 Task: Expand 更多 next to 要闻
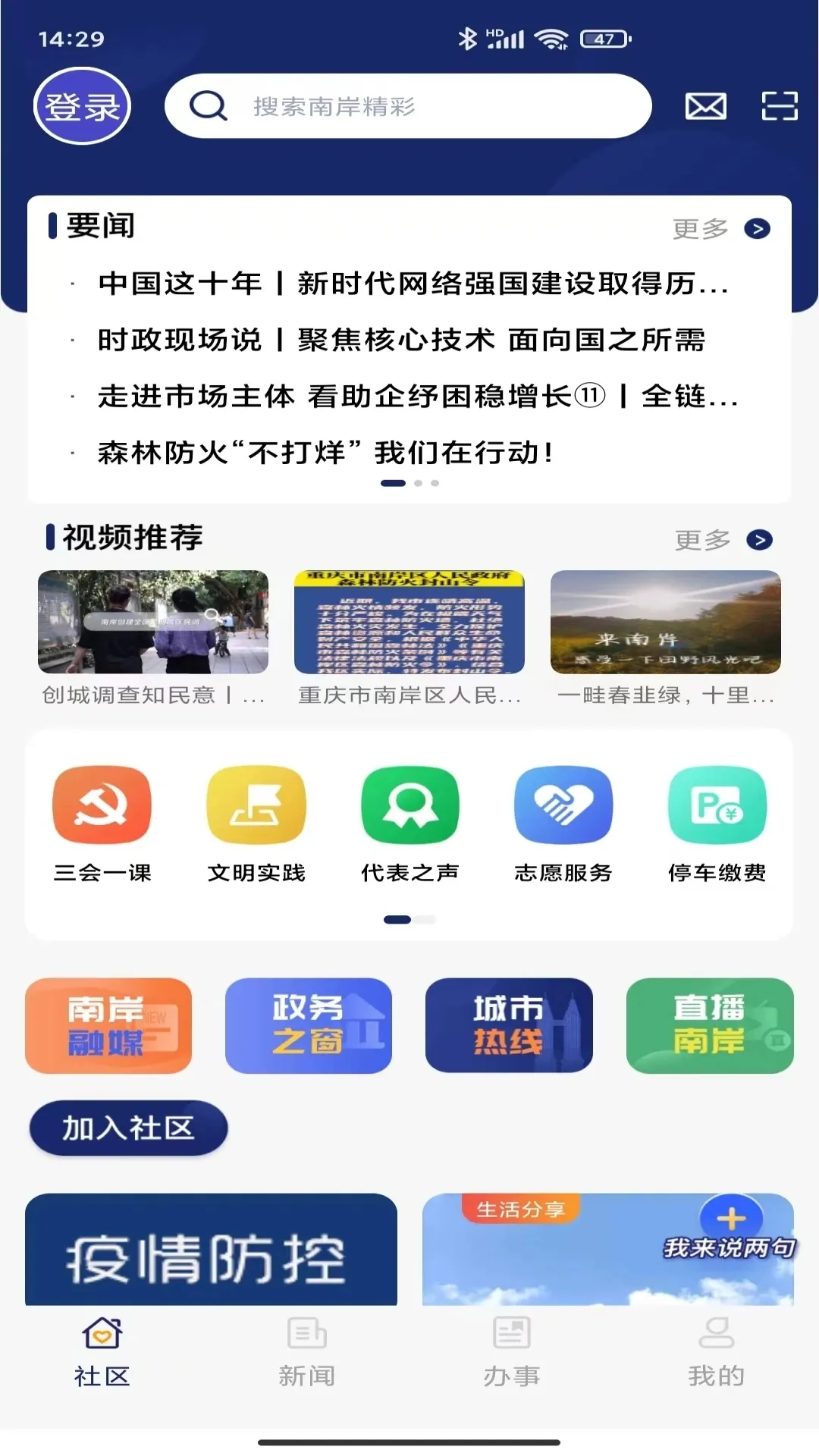tap(701, 227)
